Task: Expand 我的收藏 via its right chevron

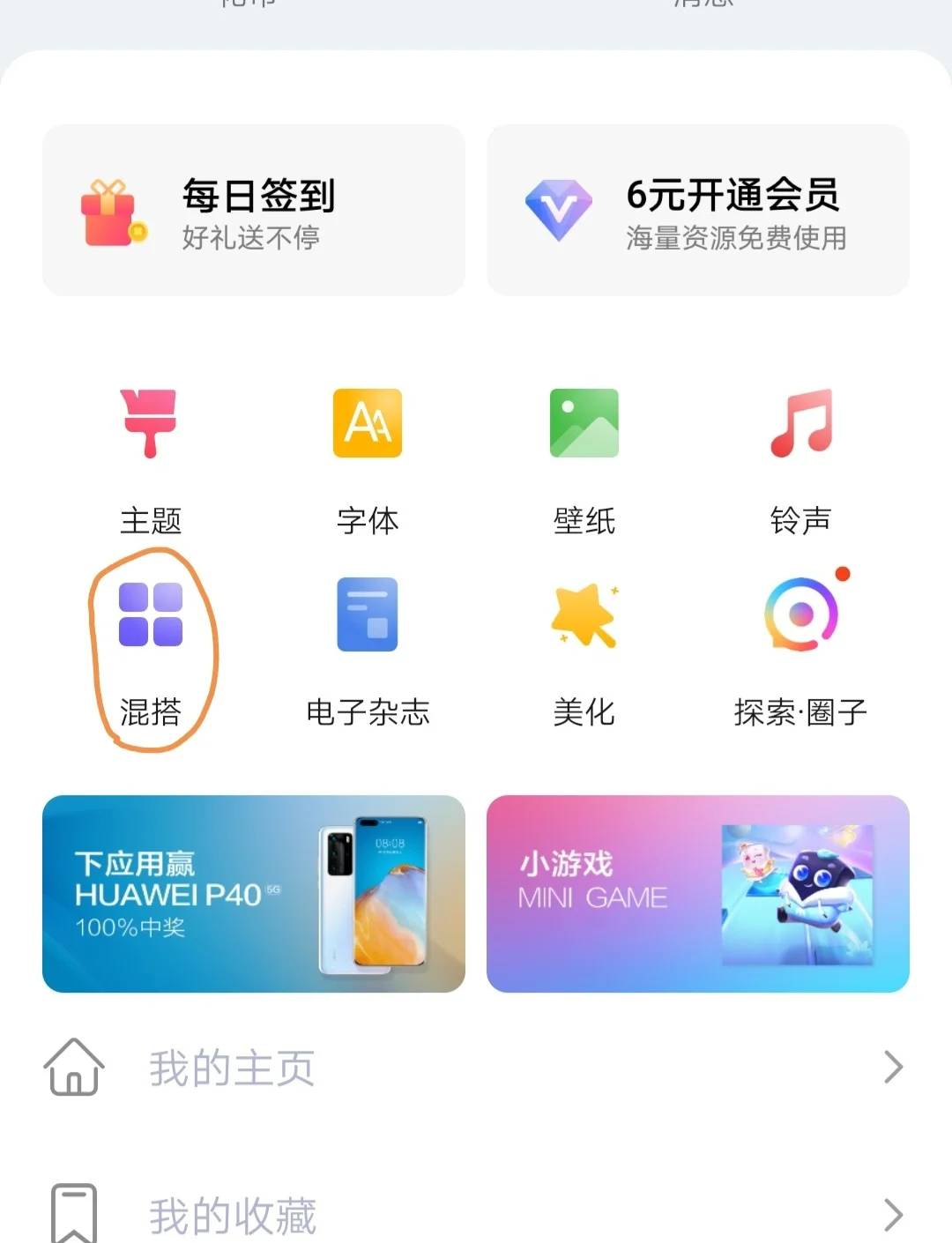Action: coord(893,1212)
